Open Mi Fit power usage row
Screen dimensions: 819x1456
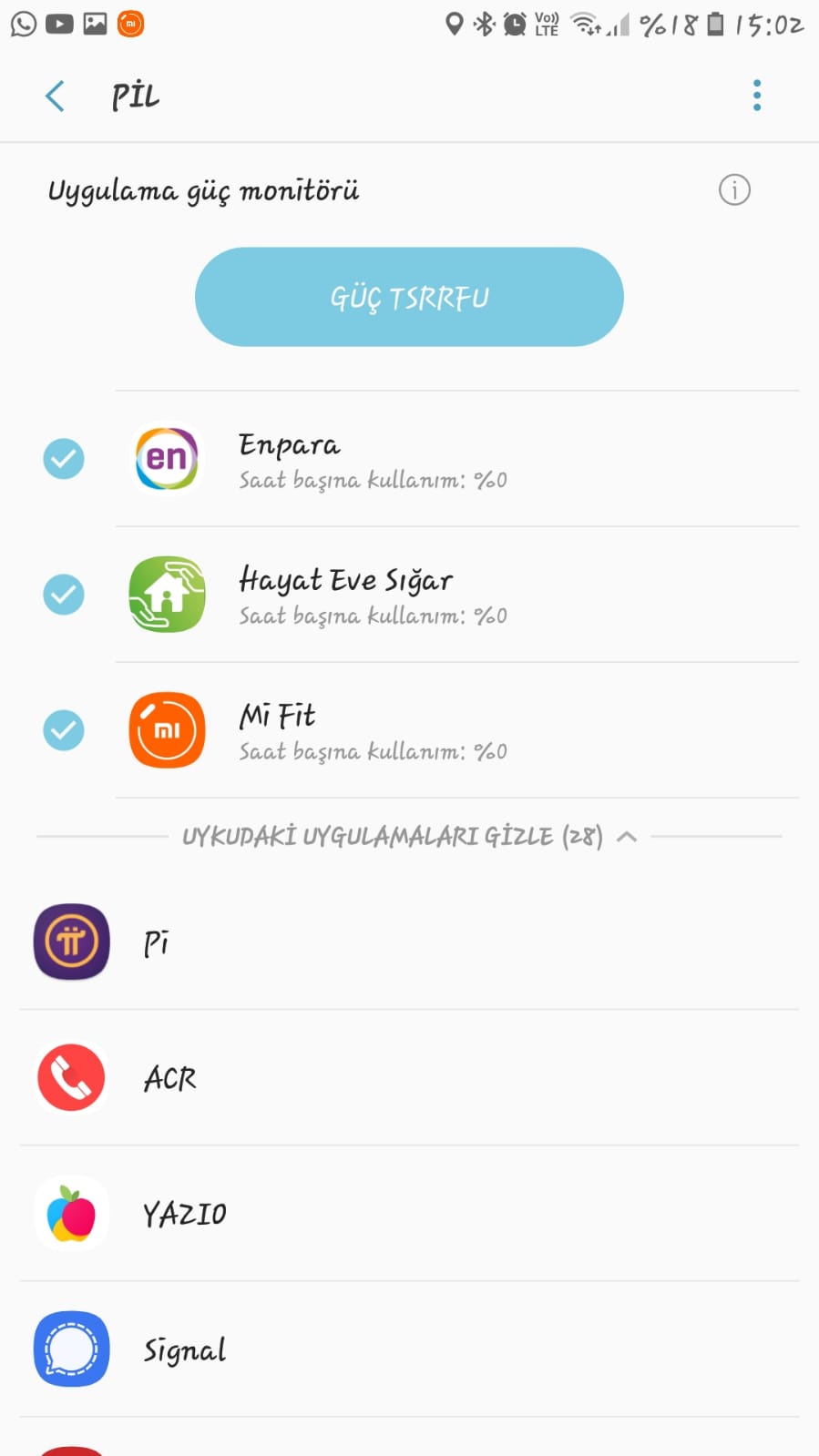pos(456,731)
